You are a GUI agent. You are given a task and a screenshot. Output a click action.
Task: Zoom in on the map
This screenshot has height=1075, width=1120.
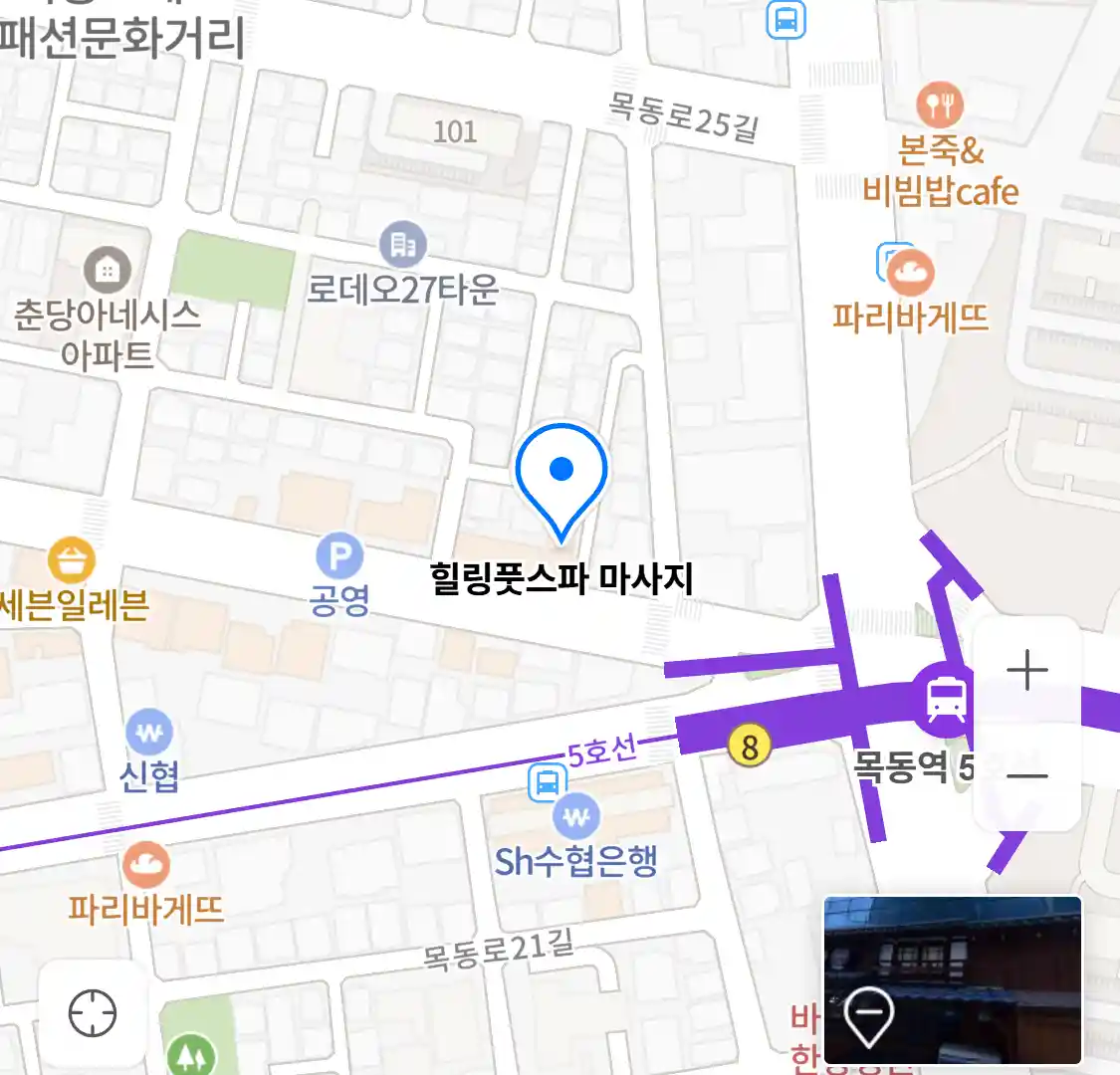[x=1026, y=671]
